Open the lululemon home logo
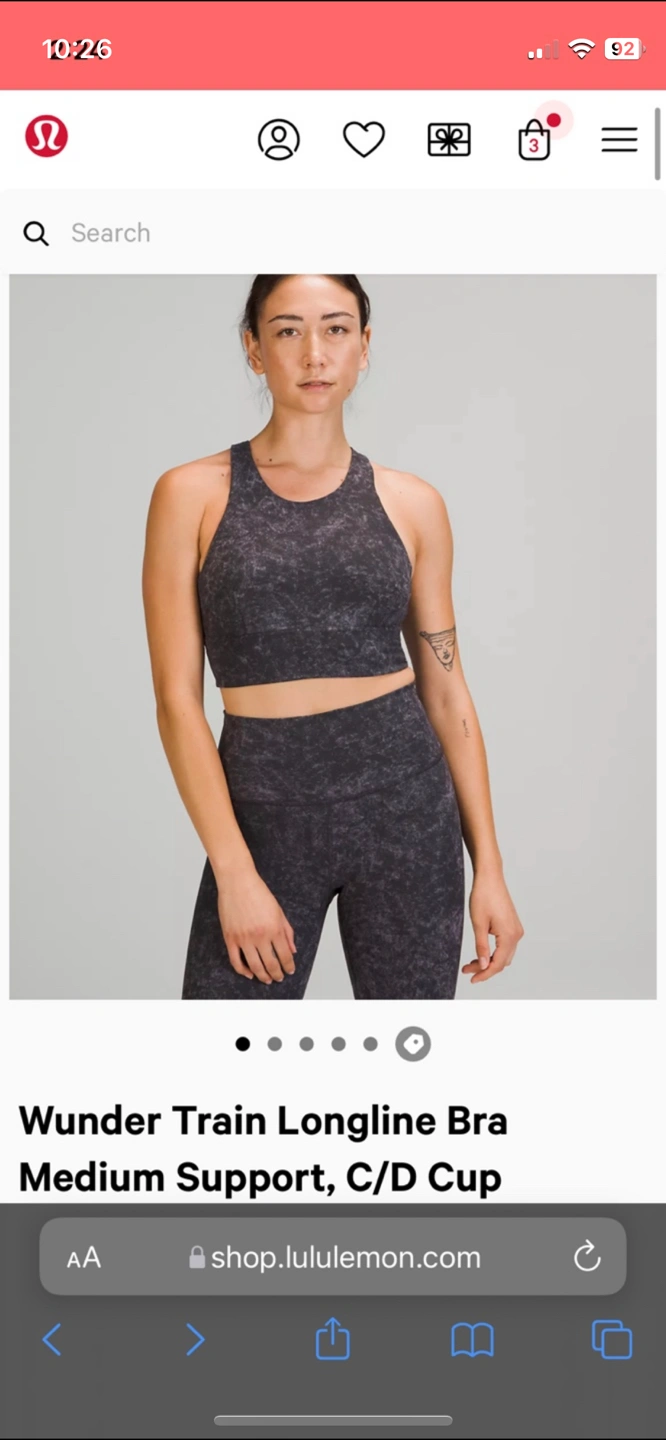 click(x=46, y=137)
